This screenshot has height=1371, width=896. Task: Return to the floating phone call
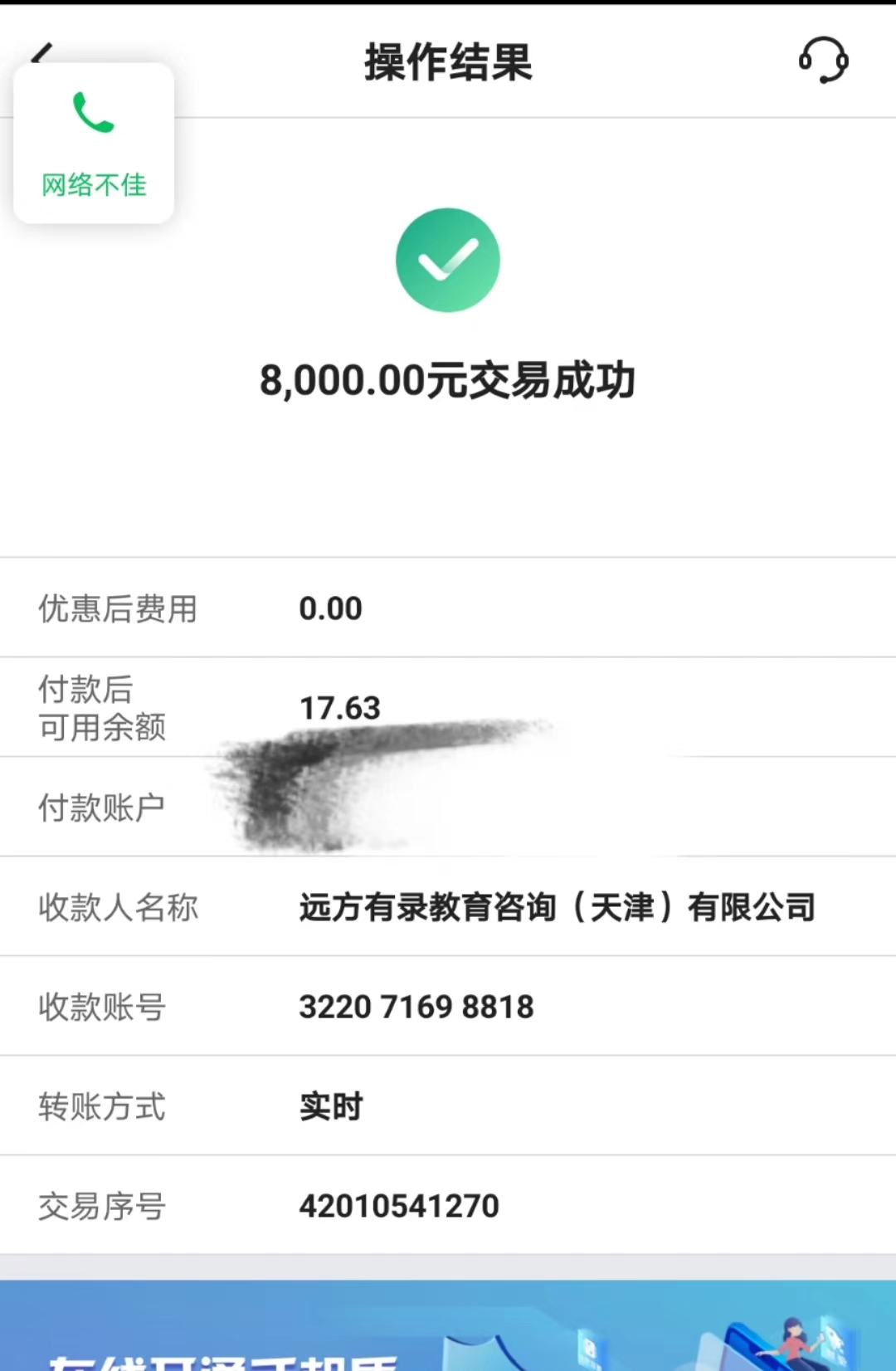point(94,143)
